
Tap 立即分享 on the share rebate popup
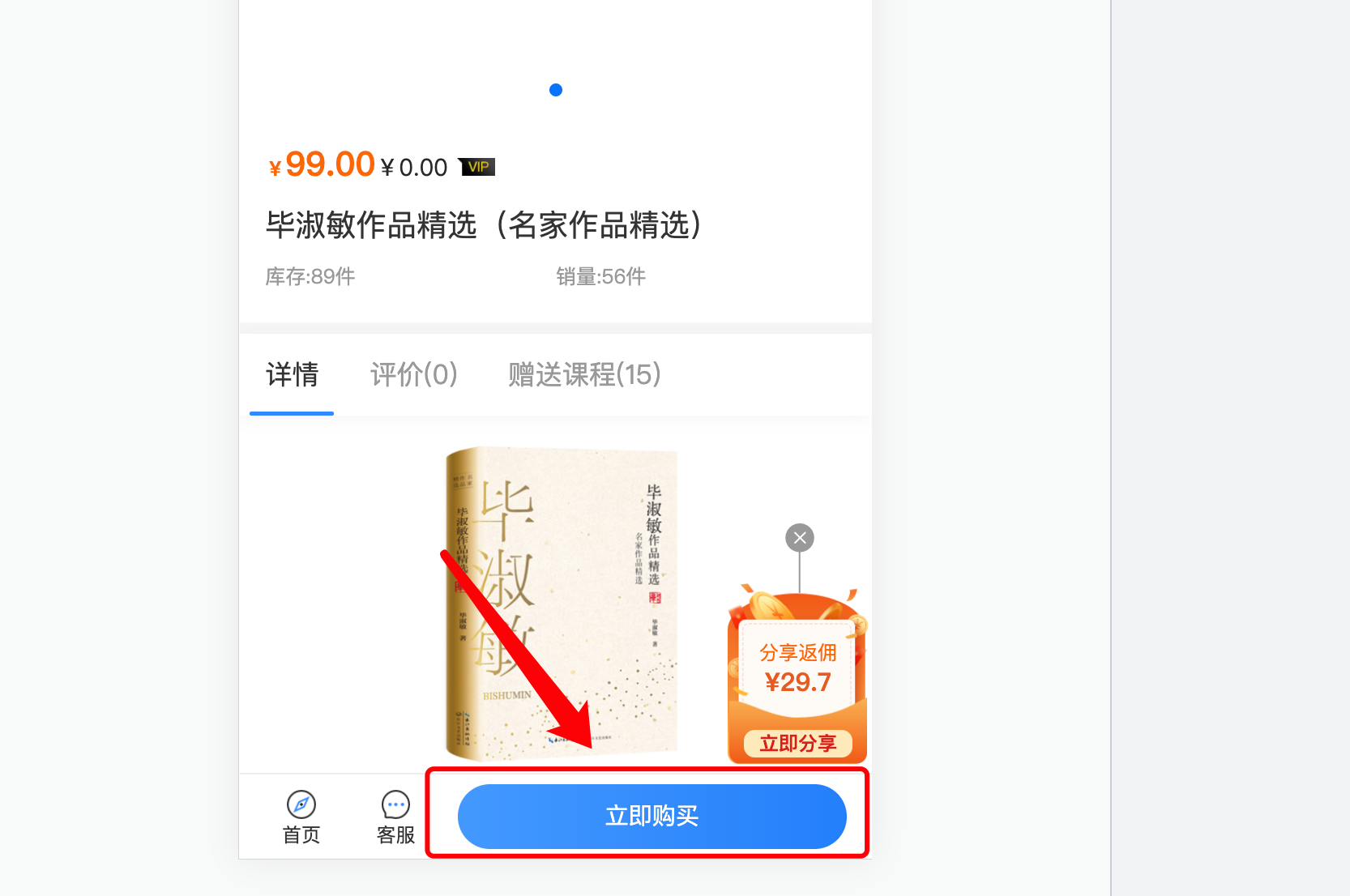(797, 743)
